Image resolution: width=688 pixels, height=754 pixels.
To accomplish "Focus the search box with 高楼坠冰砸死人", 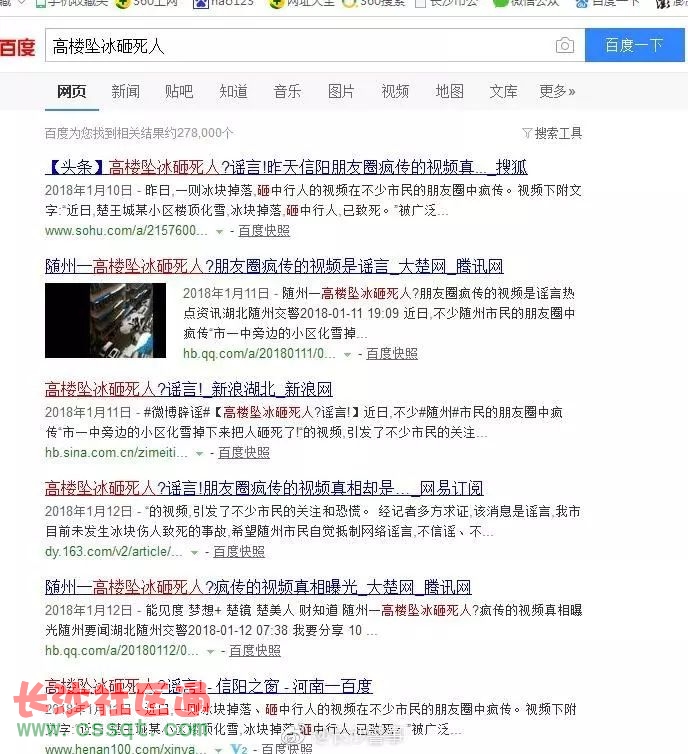I will (x=300, y=46).
